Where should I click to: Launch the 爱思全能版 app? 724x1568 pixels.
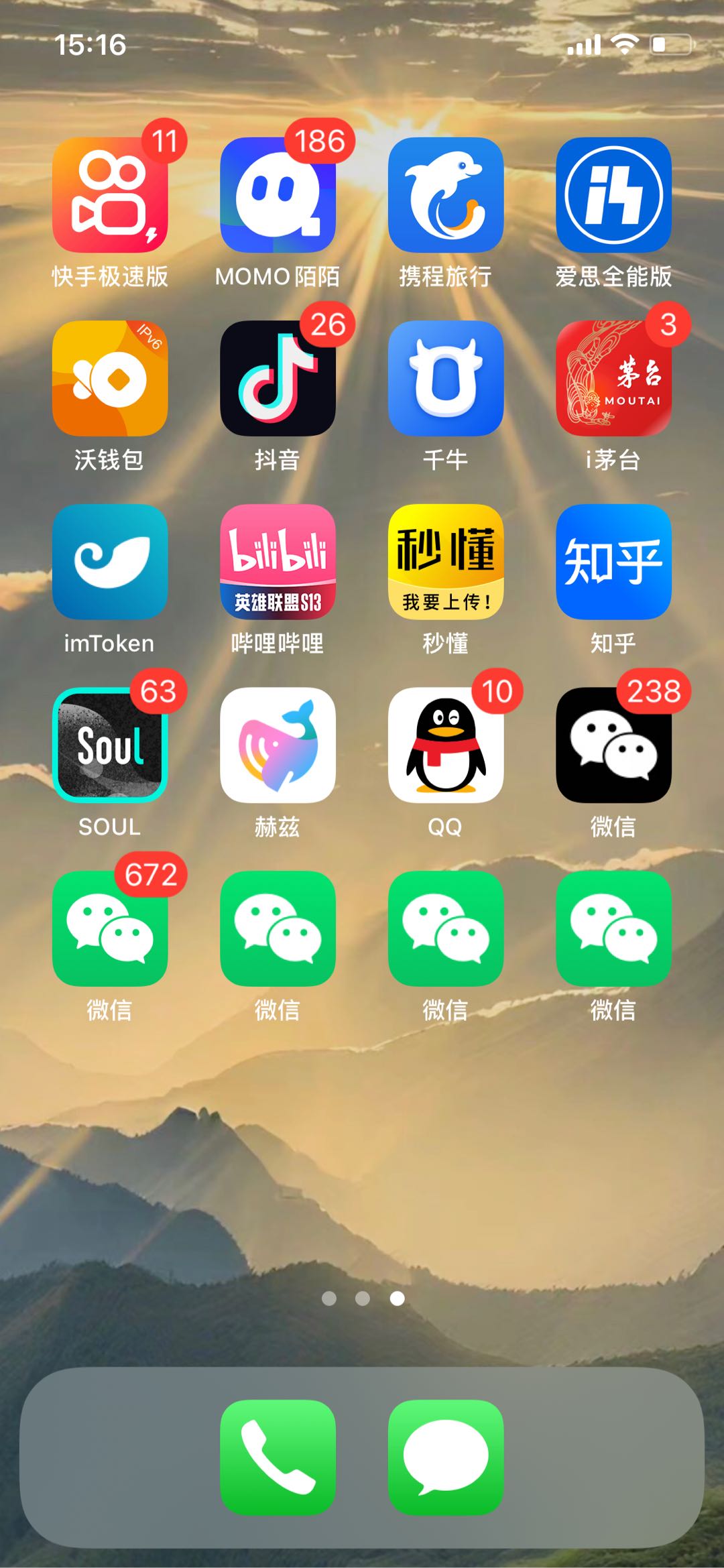coord(613,195)
